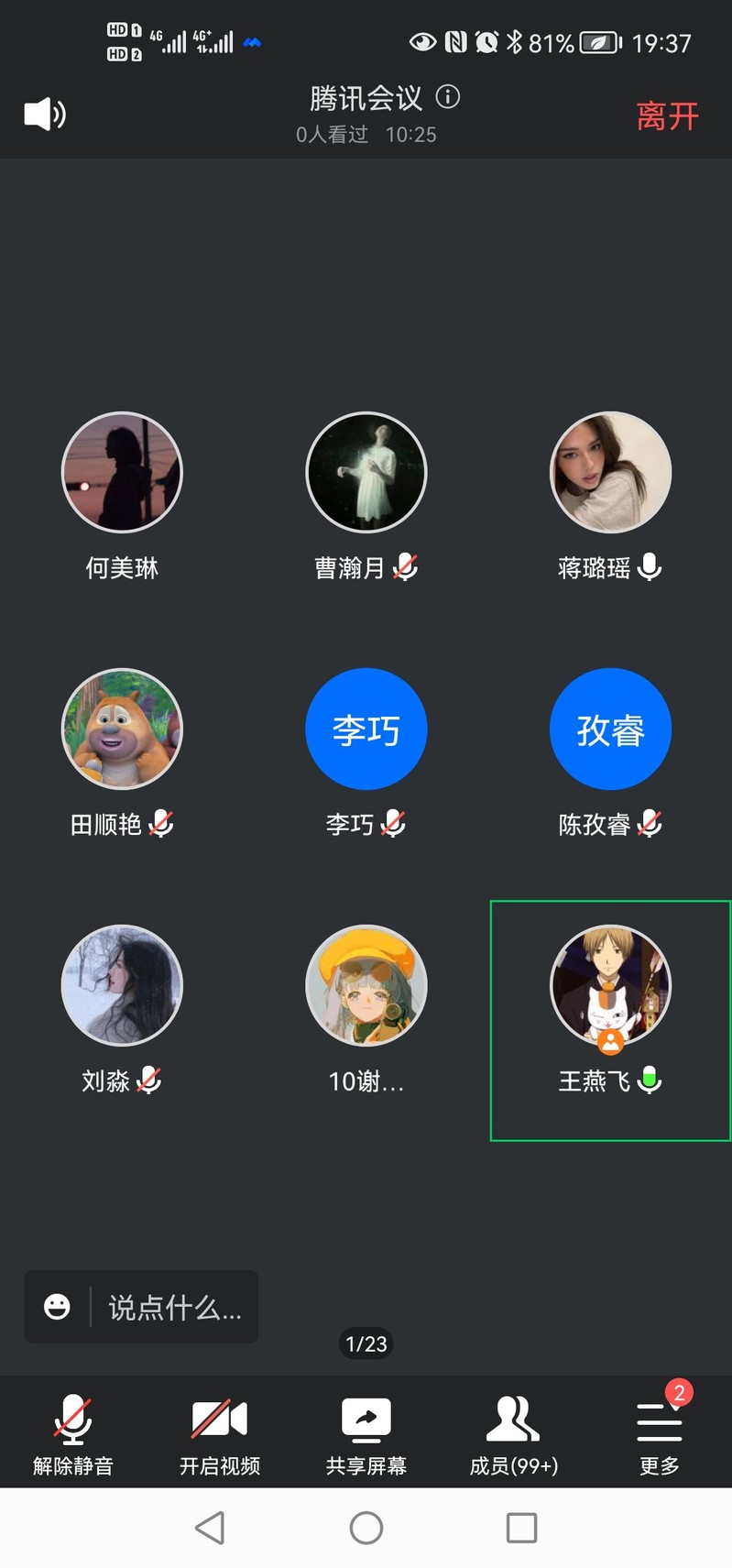Toggle the speaker audio icon
The image size is (732, 1568).
pos(44,115)
